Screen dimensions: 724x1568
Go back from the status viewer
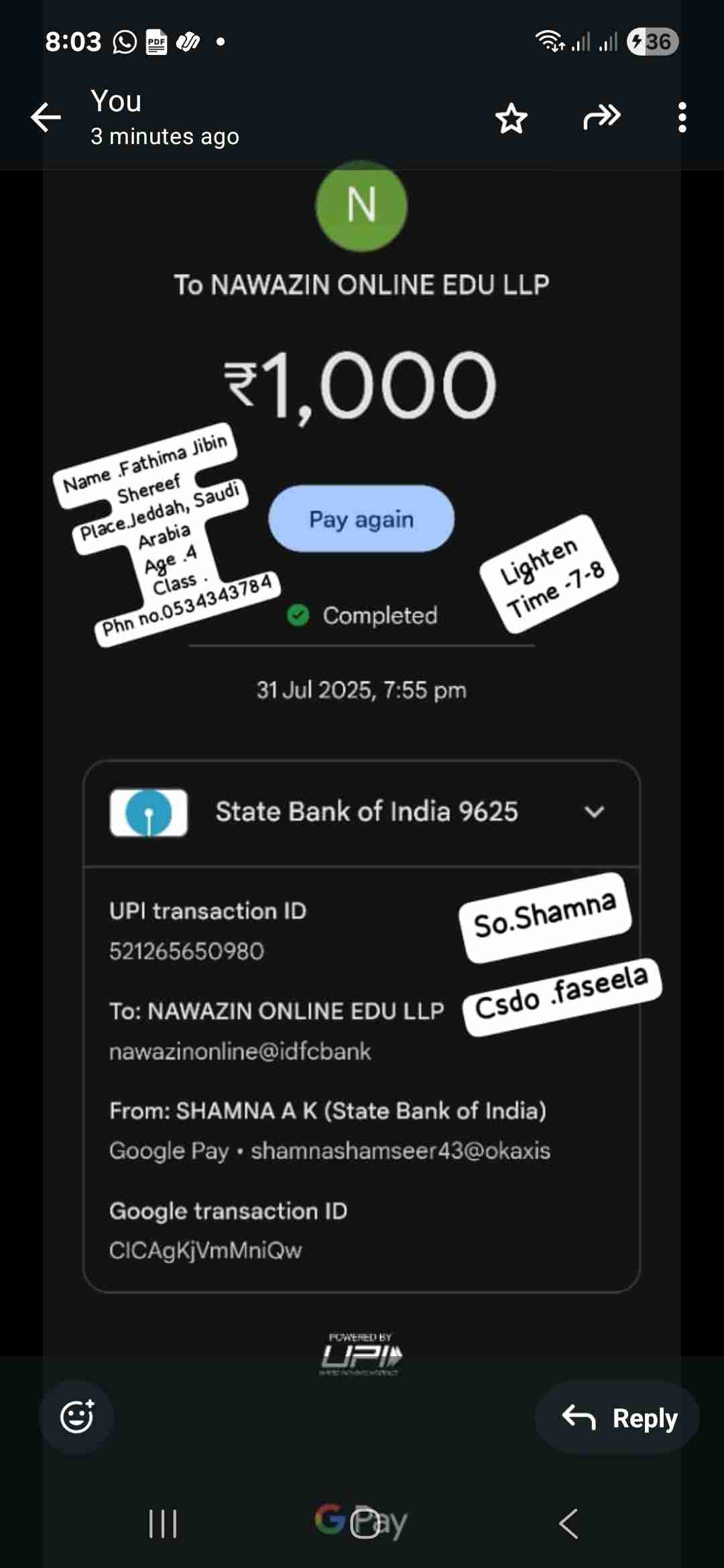pyautogui.click(x=46, y=118)
